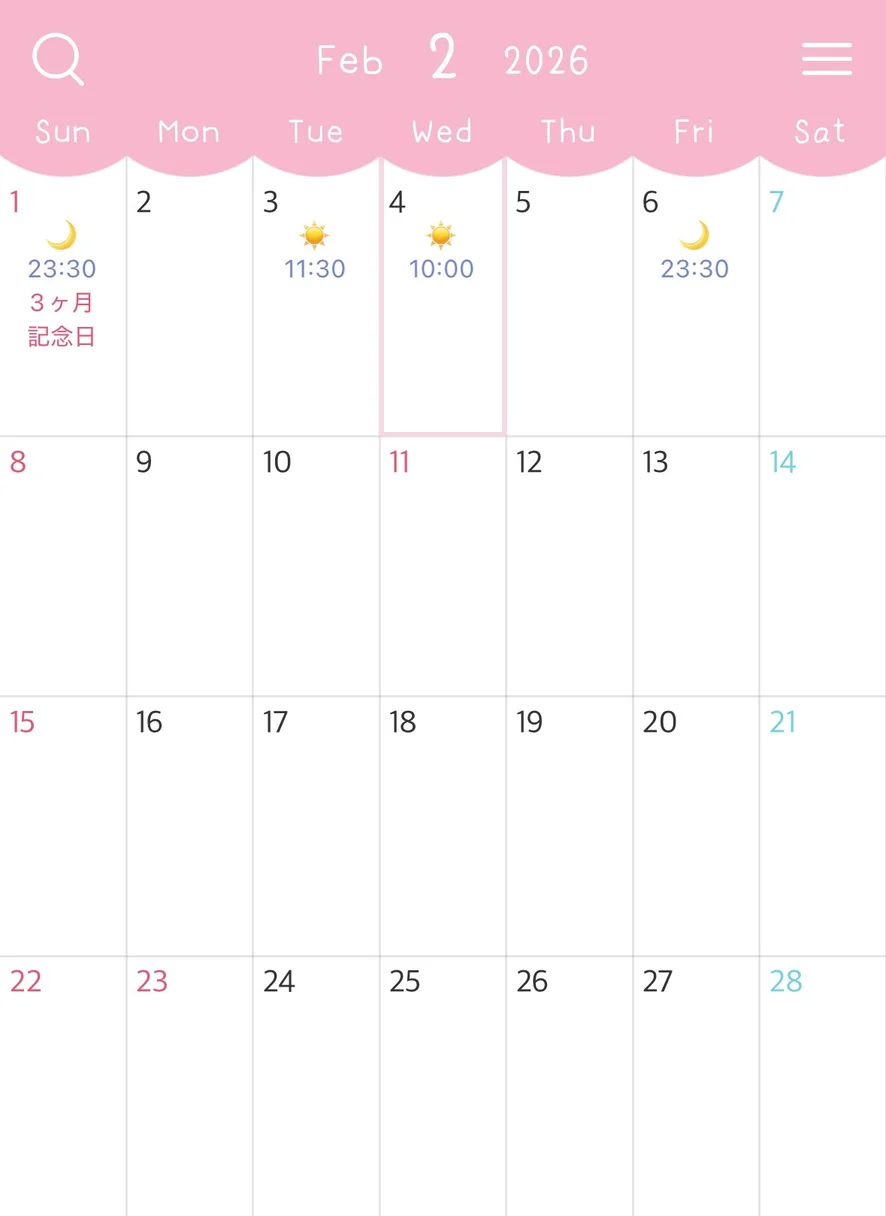Select Thursday, February 12
Viewport: 886px width, 1216px height.
pyautogui.click(x=569, y=565)
